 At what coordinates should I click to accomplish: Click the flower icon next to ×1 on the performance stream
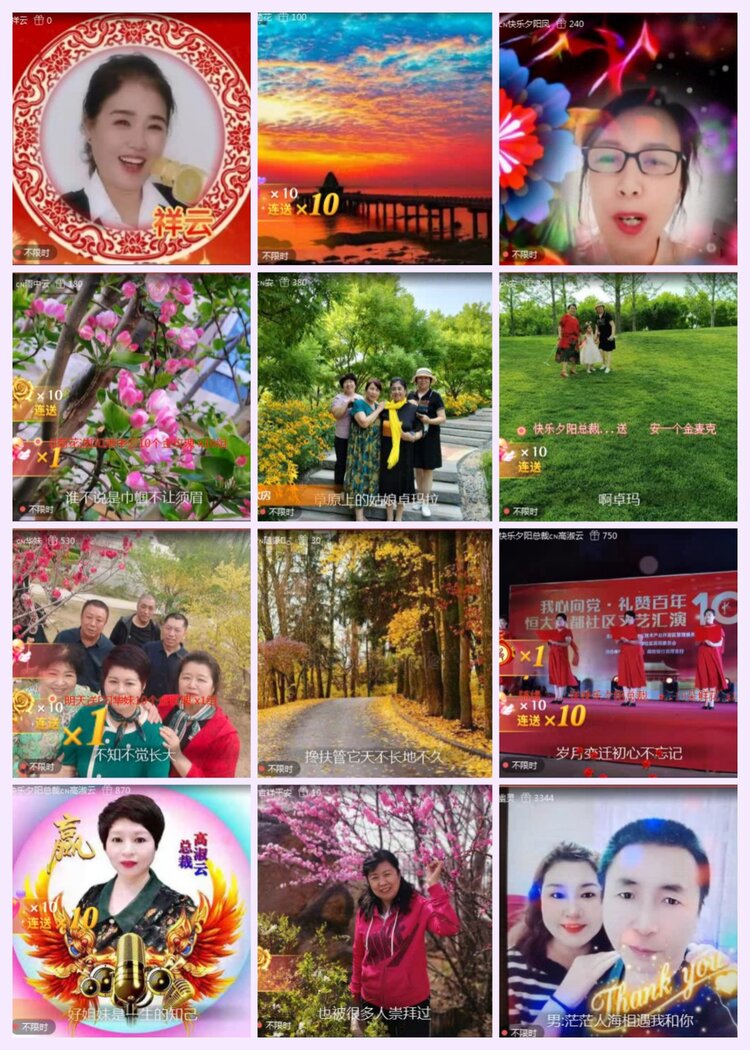pos(505,657)
